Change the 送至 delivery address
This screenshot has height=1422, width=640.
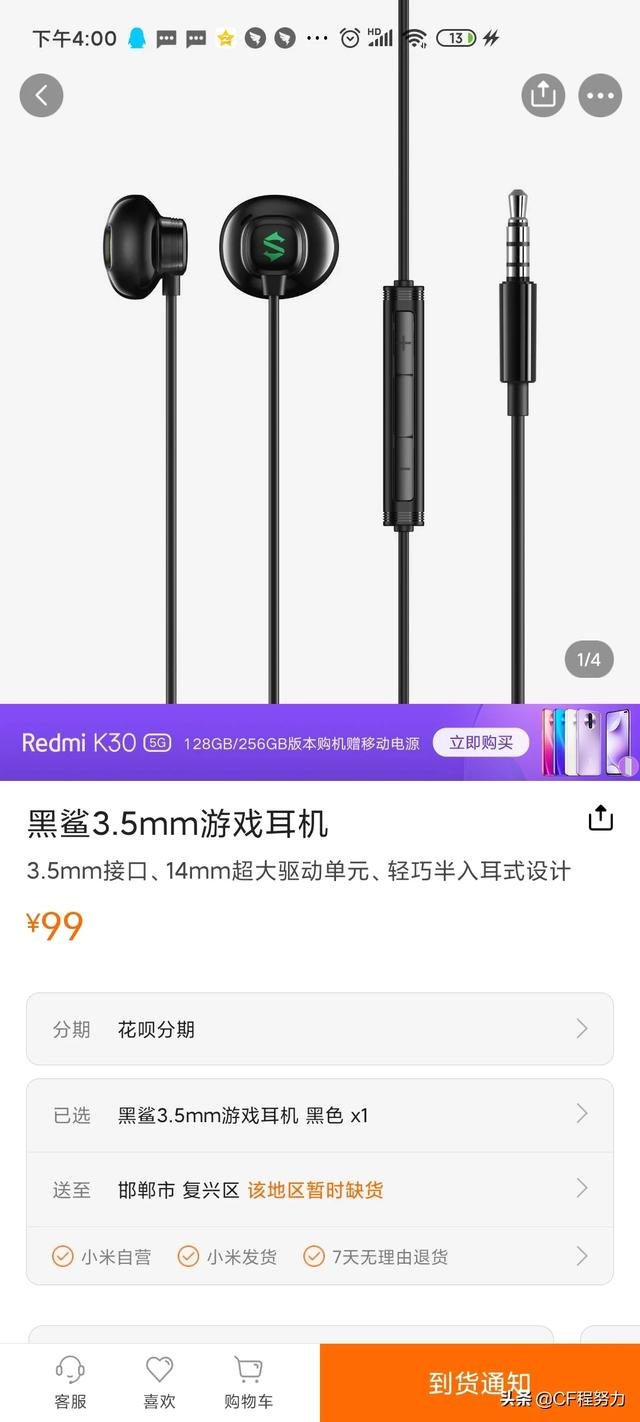(320, 1190)
